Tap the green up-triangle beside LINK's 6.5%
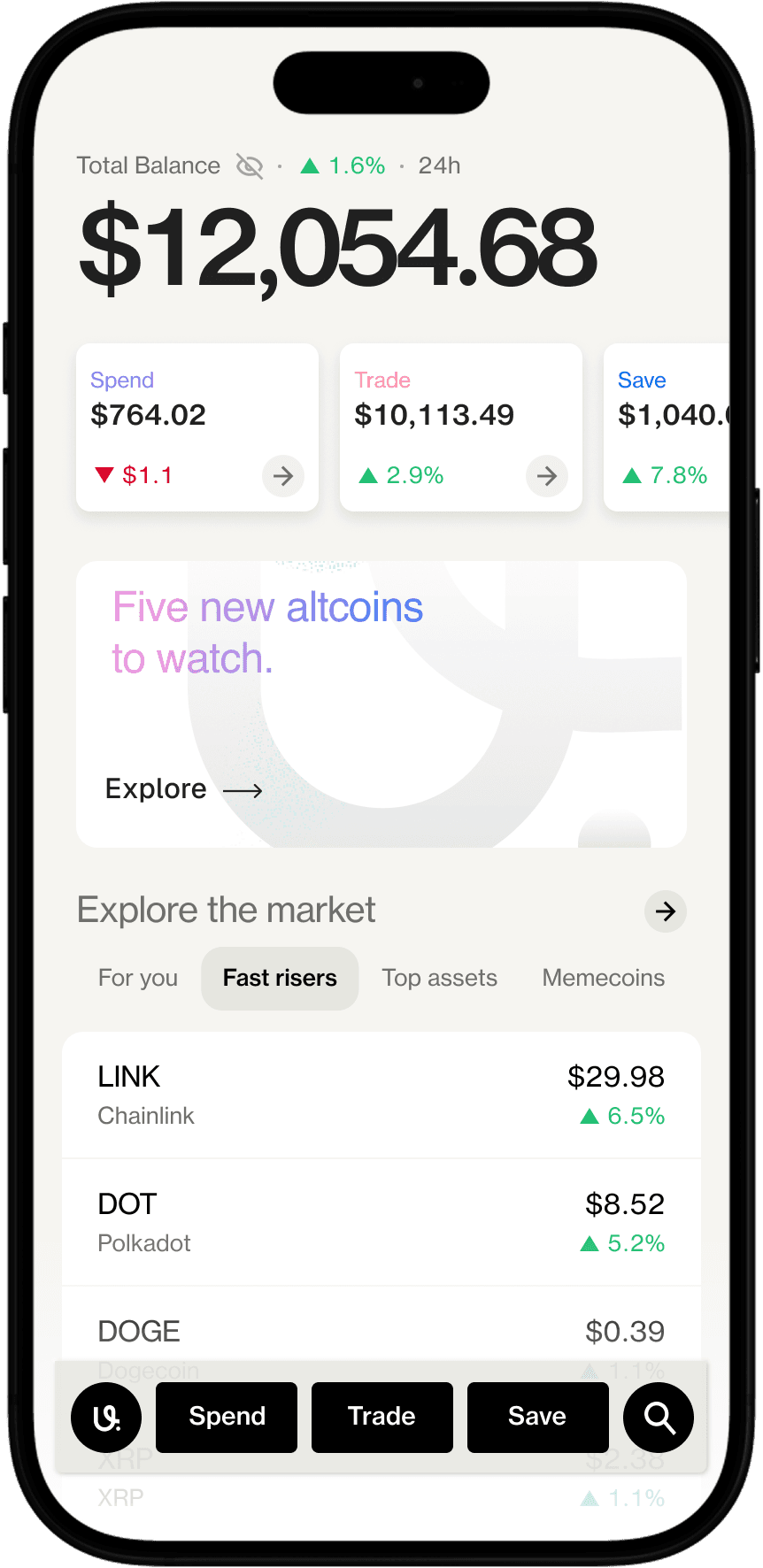Viewport: 763px width, 1568px height. (590, 1116)
